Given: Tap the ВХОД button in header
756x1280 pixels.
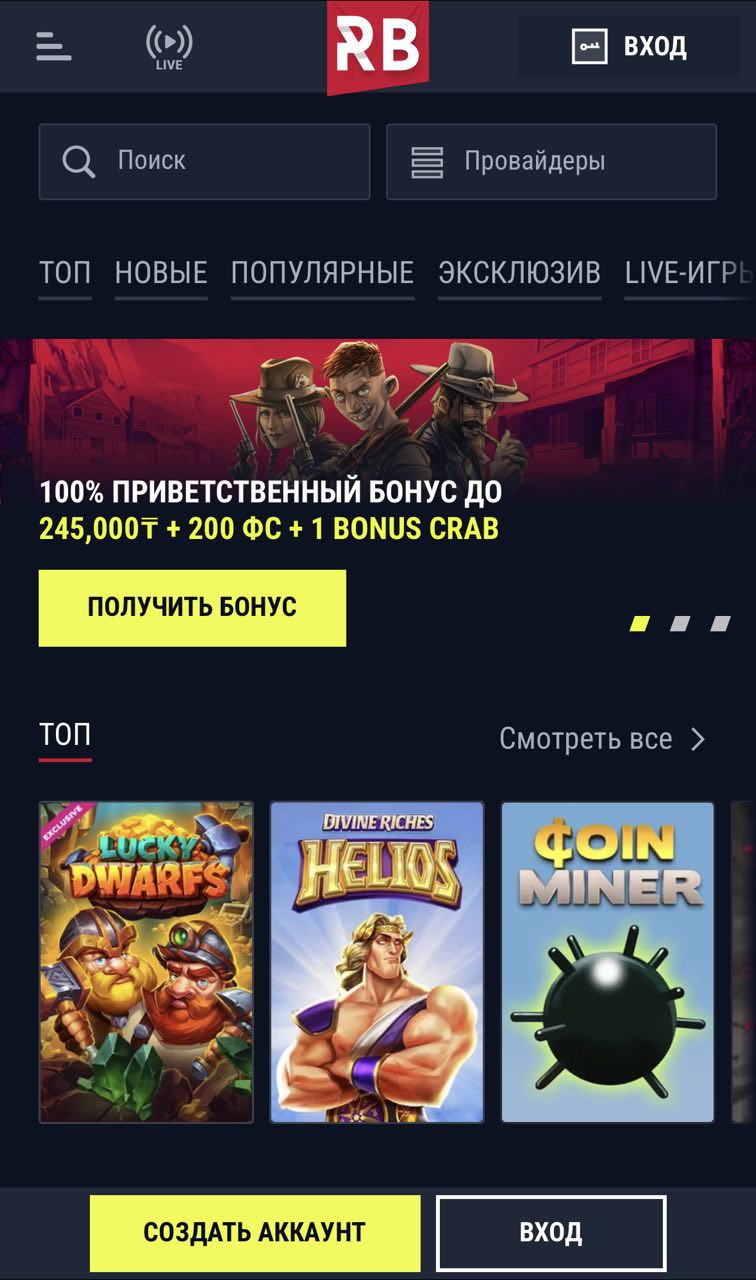Looking at the screenshot, I should (629, 46).
